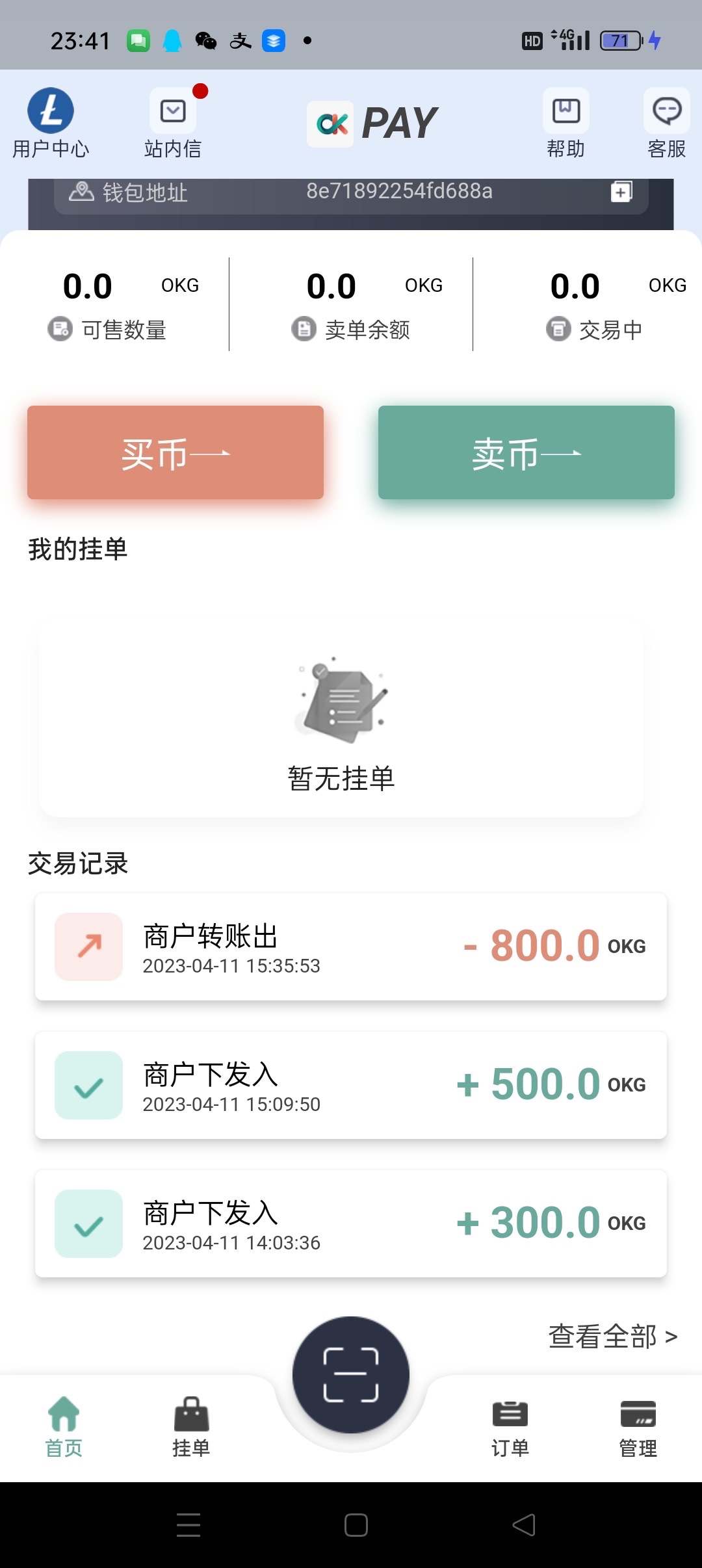Open the center scan button
The height and width of the screenshot is (1568, 702).
click(351, 1374)
